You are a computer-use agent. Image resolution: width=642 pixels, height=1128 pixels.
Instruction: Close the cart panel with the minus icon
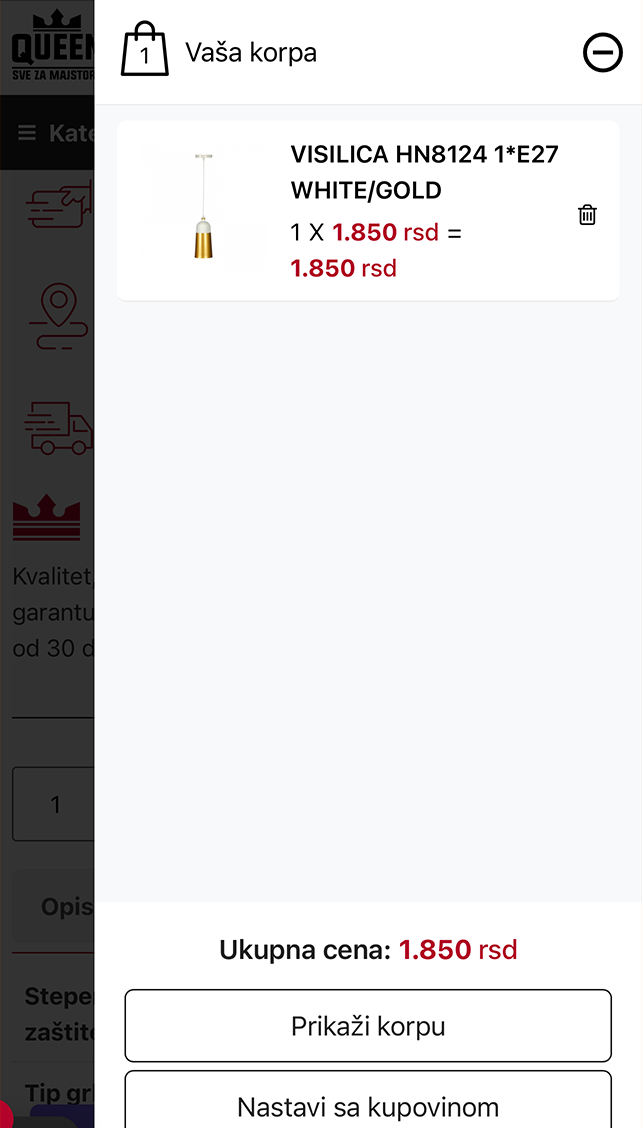click(602, 53)
